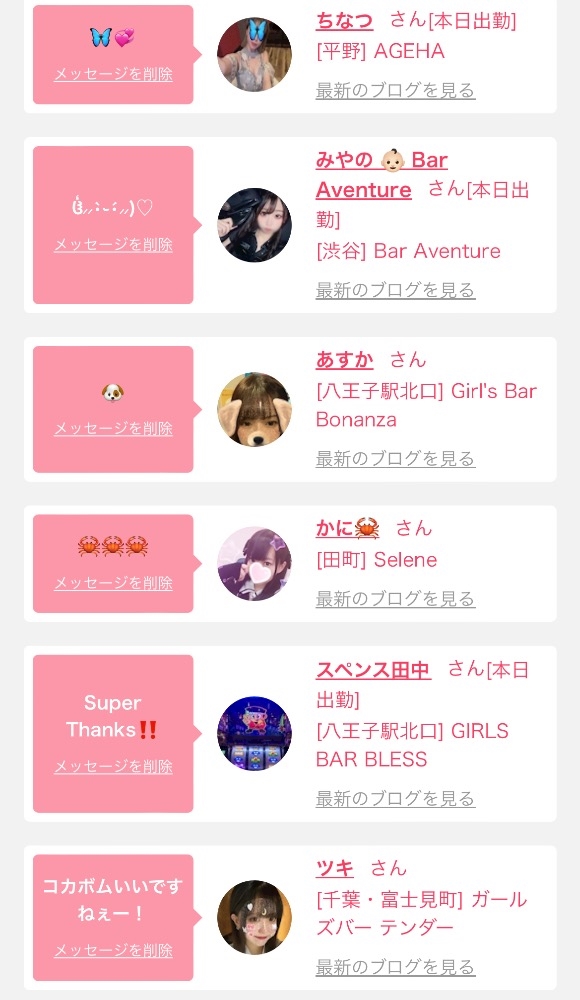Open ツキ's profile link
Image resolution: width=580 pixels, height=1000 pixels.
point(335,869)
